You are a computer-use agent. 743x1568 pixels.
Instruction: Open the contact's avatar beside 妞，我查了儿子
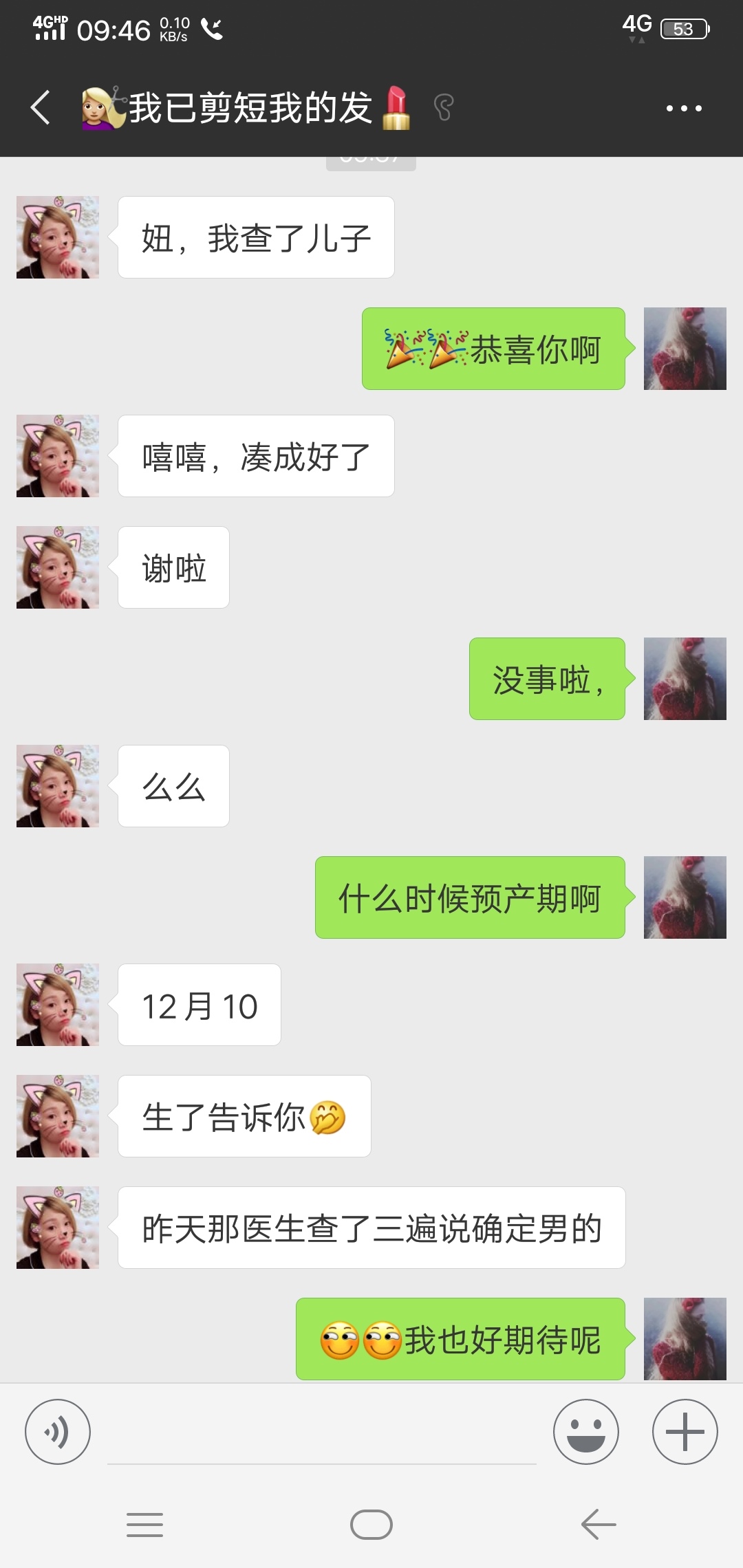click(x=58, y=237)
